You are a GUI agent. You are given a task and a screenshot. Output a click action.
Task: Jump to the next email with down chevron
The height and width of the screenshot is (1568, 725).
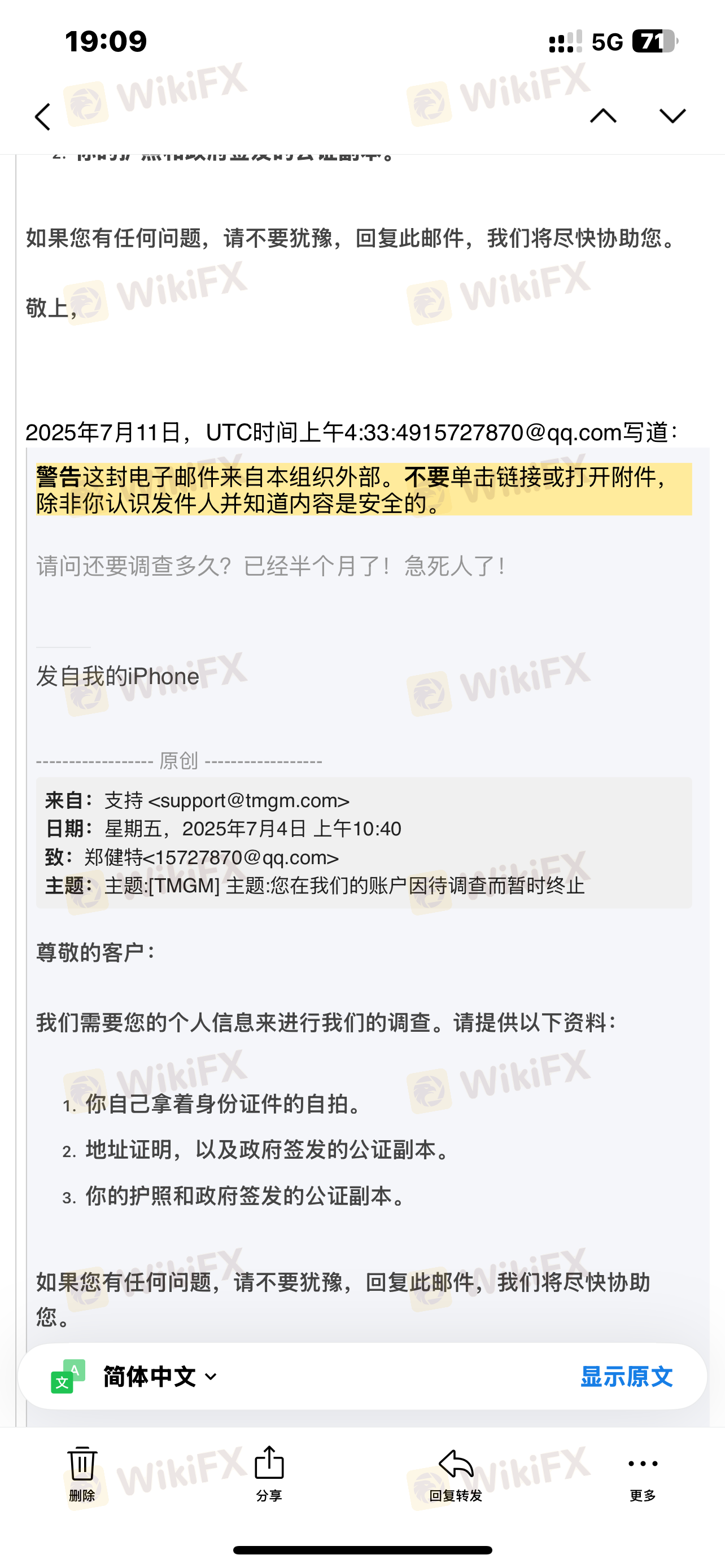point(672,116)
